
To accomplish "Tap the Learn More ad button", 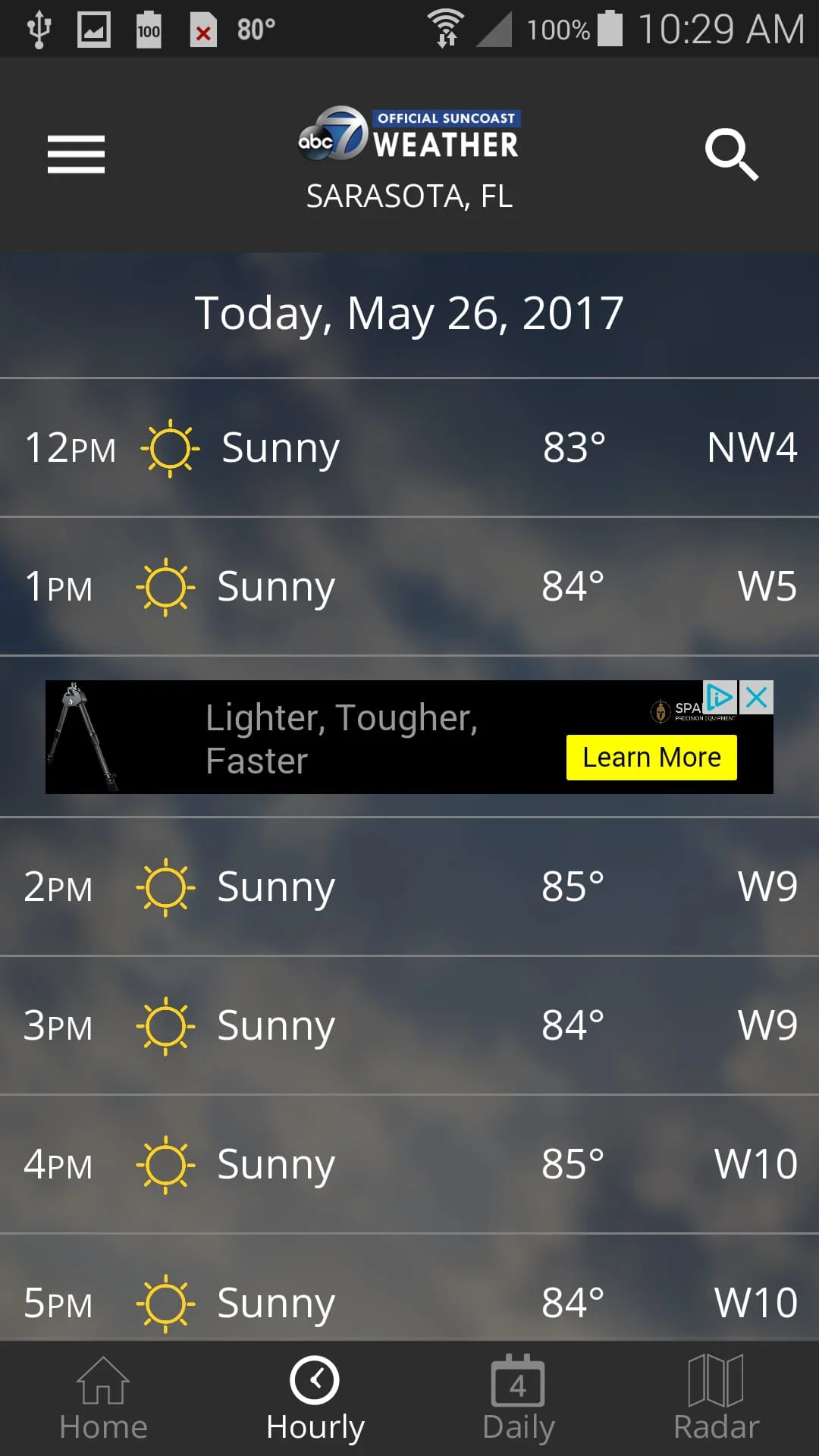I will [651, 756].
